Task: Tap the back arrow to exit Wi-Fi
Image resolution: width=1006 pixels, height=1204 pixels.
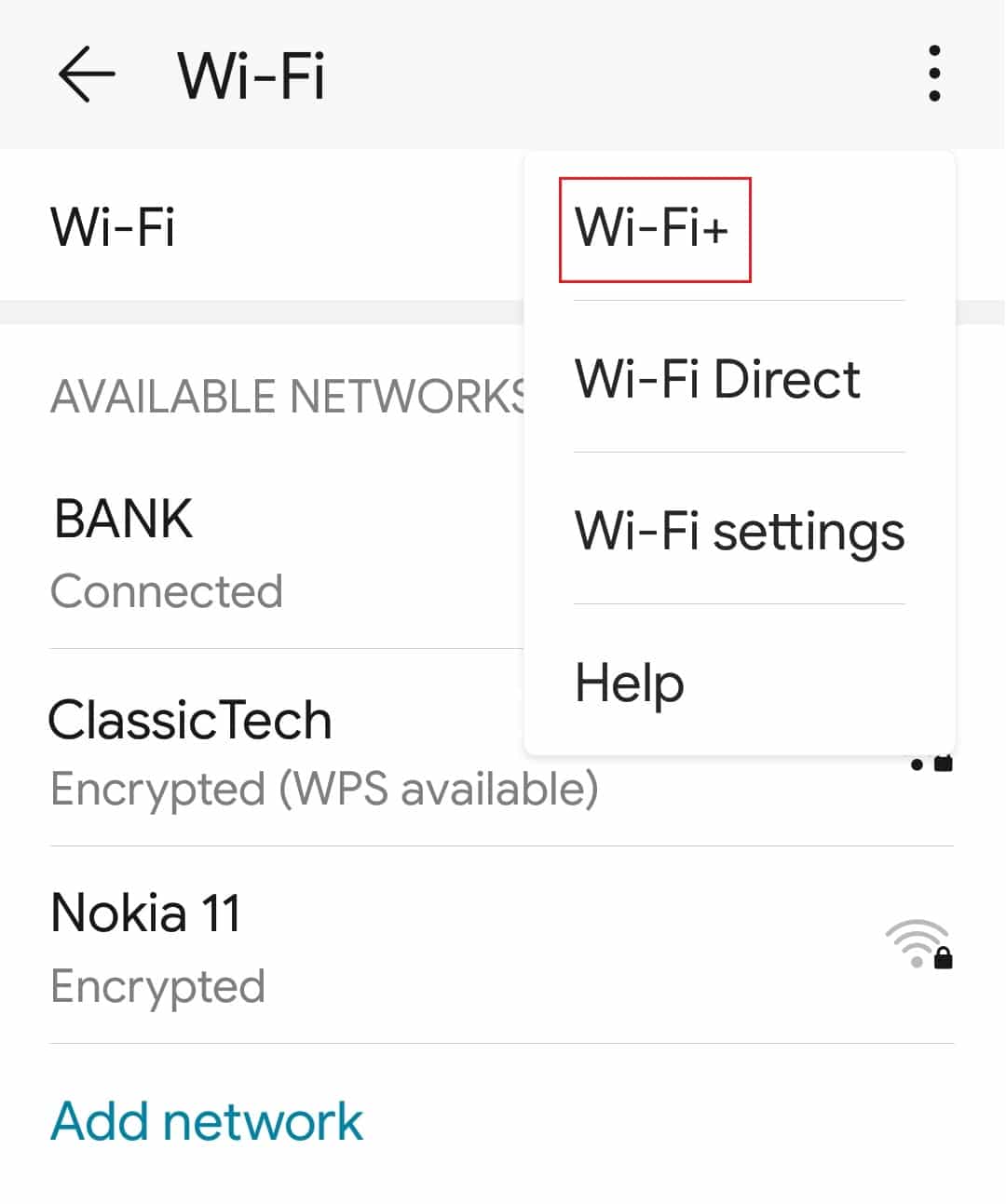Action: [87, 74]
